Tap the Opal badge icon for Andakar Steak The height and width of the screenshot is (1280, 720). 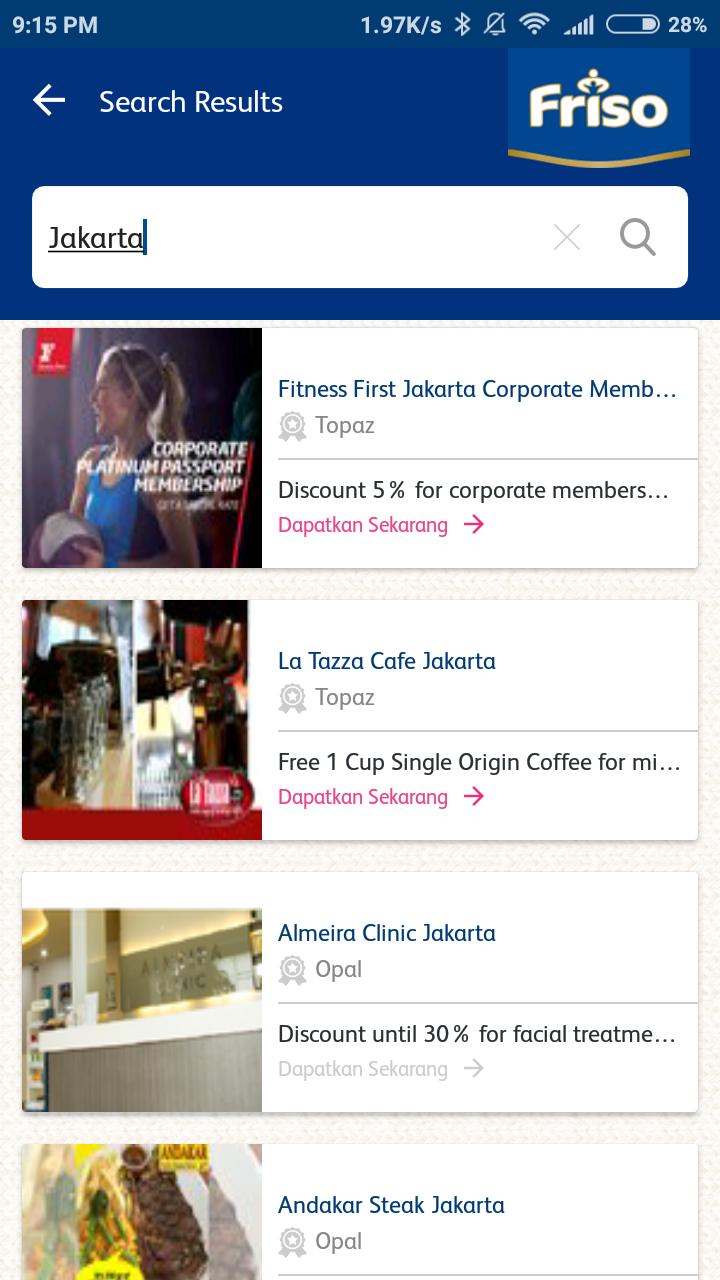(x=292, y=1241)
